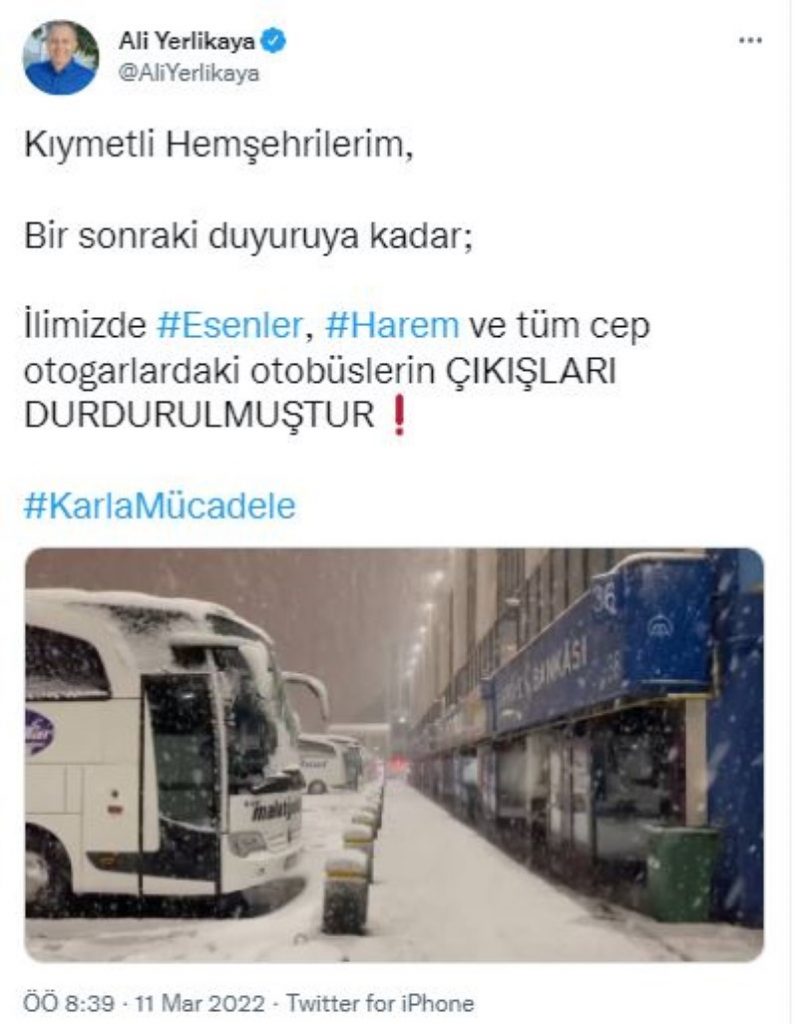798x1024 pixels.
Task: Open the Ali Yerlikaya profile name link
Action: coord(187,41)
